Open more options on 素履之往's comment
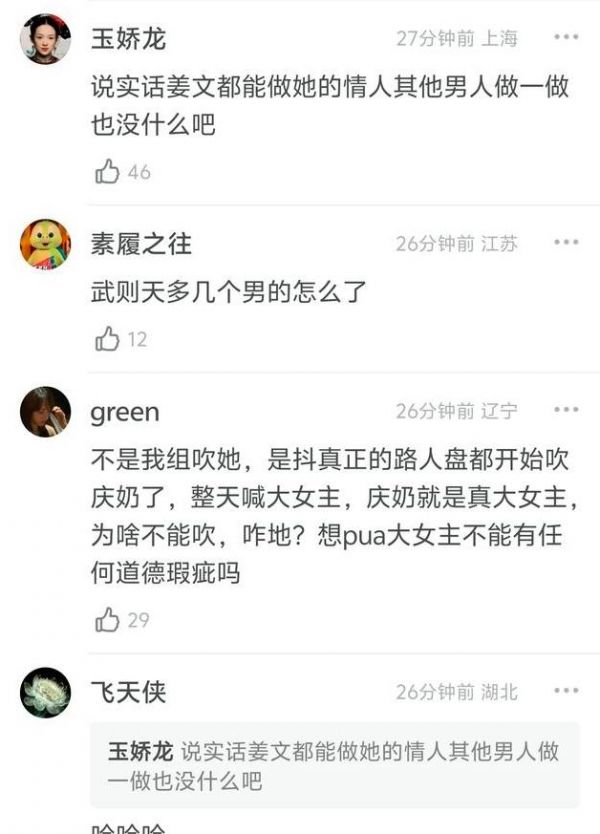This screenshot has height=834, width=600. point(566,243)
